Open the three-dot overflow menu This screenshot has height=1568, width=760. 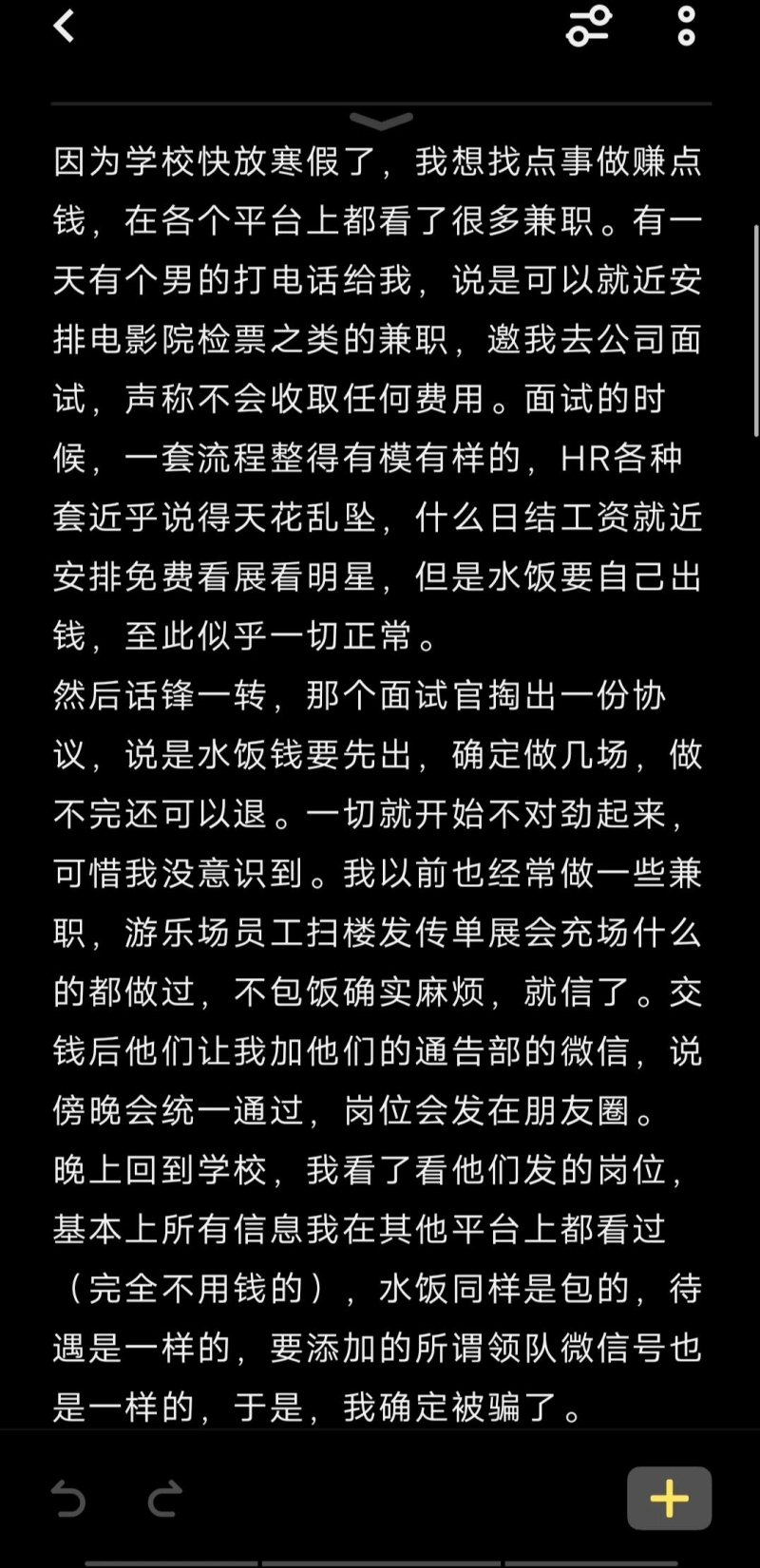(x=686, y=26)
